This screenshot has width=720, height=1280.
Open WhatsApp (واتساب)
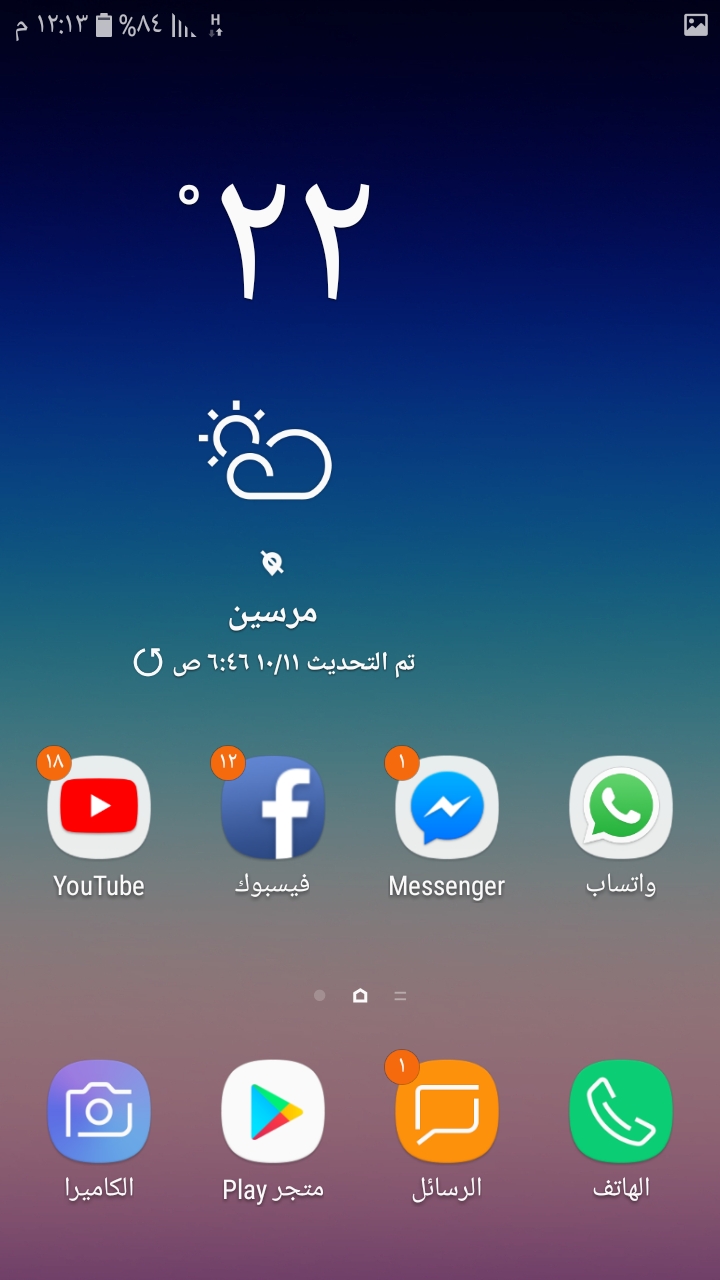(x=620, y=808)
